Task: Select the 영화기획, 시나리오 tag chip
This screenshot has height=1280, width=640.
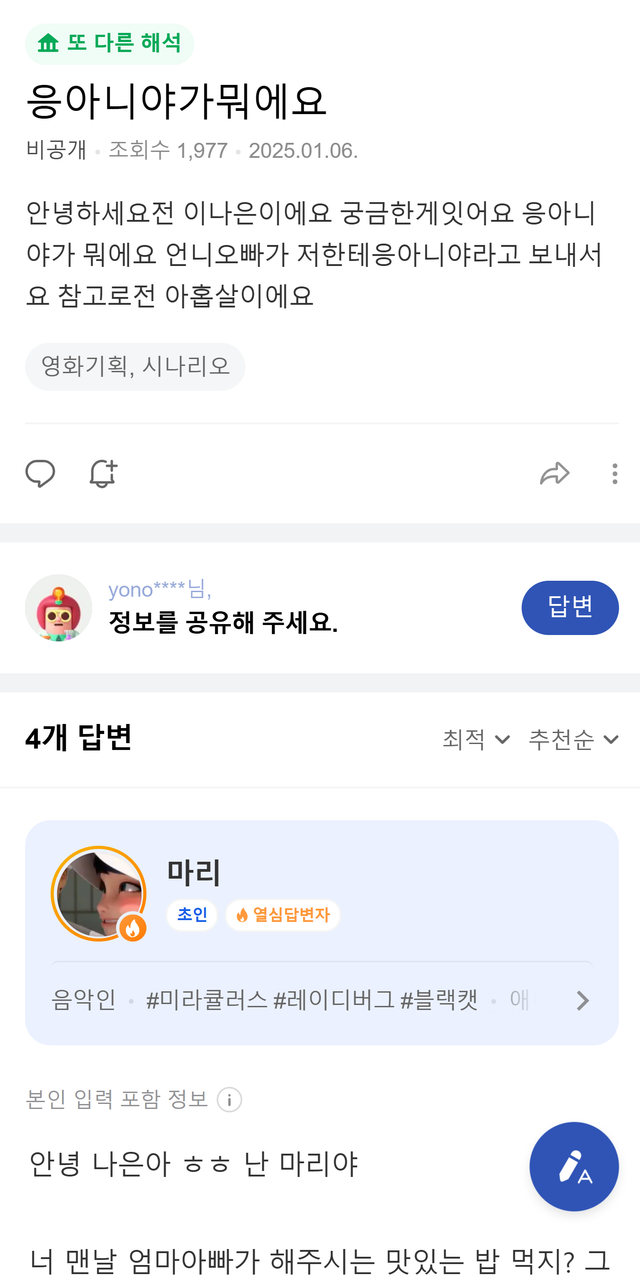Action: click(135, 367)
